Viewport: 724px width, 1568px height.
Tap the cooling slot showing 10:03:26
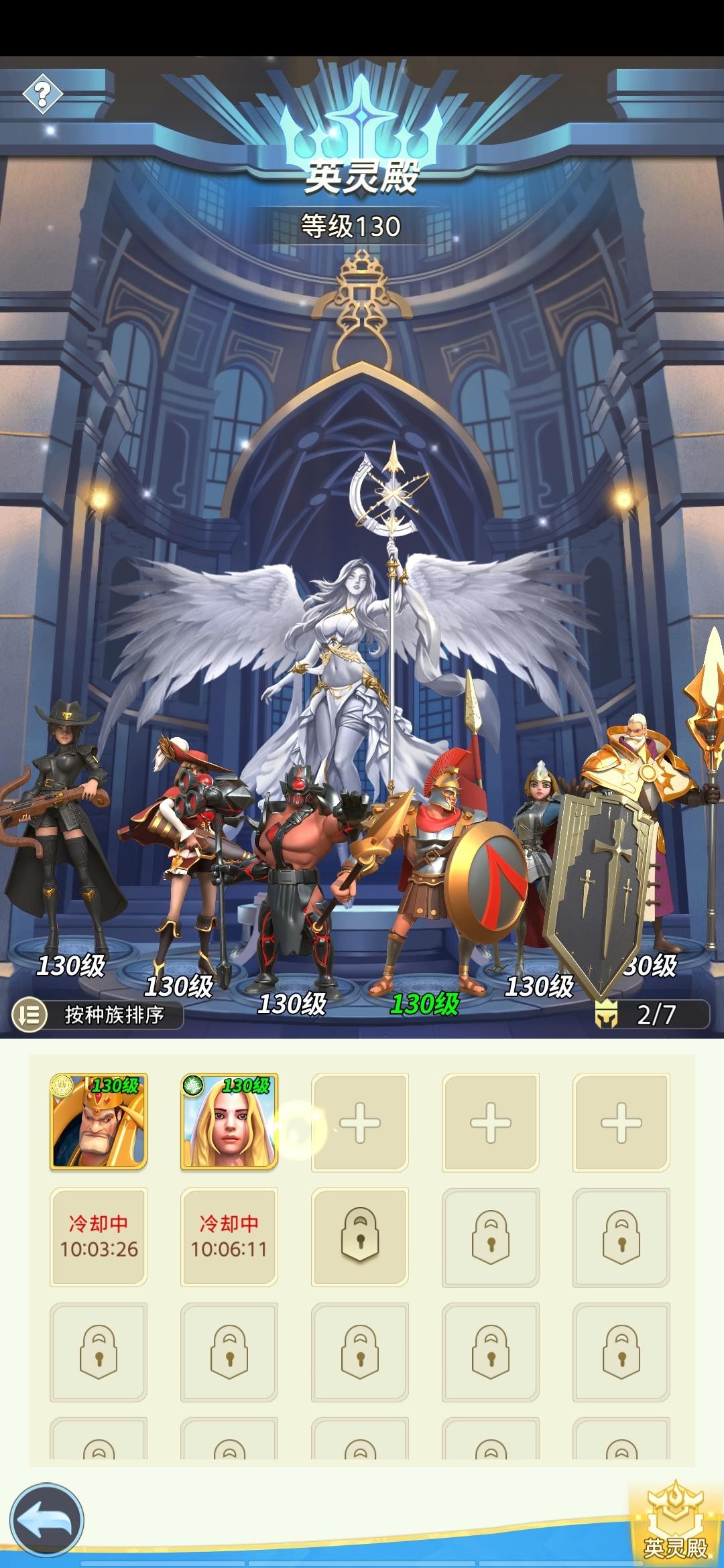click(99, 1237)
